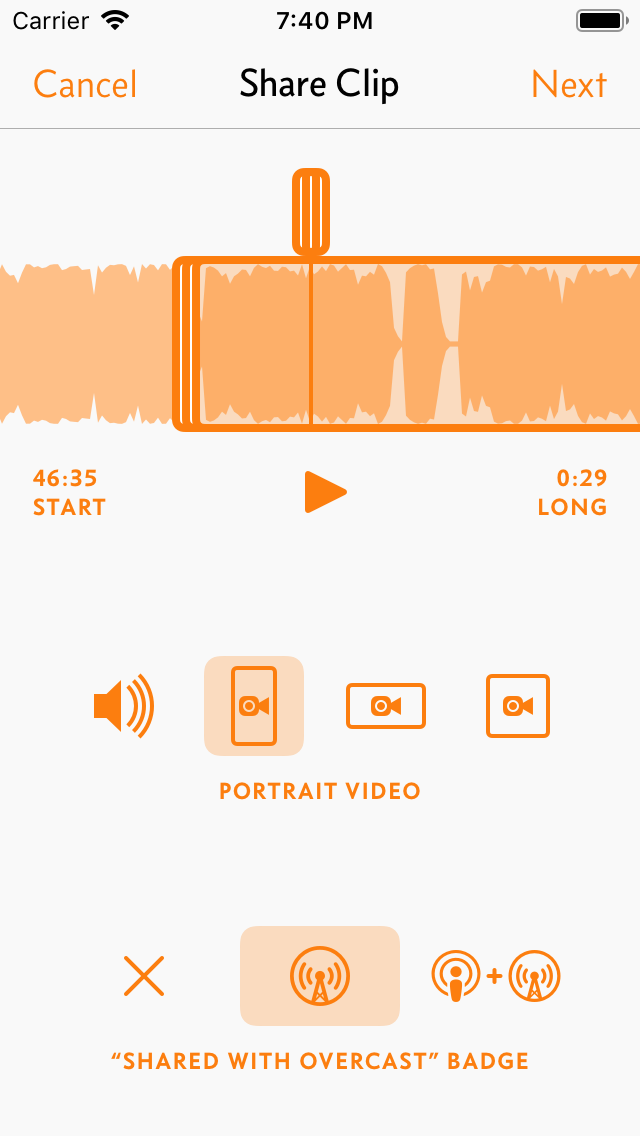
Task: Select audio-only clip format
Action: click(124, 706)
